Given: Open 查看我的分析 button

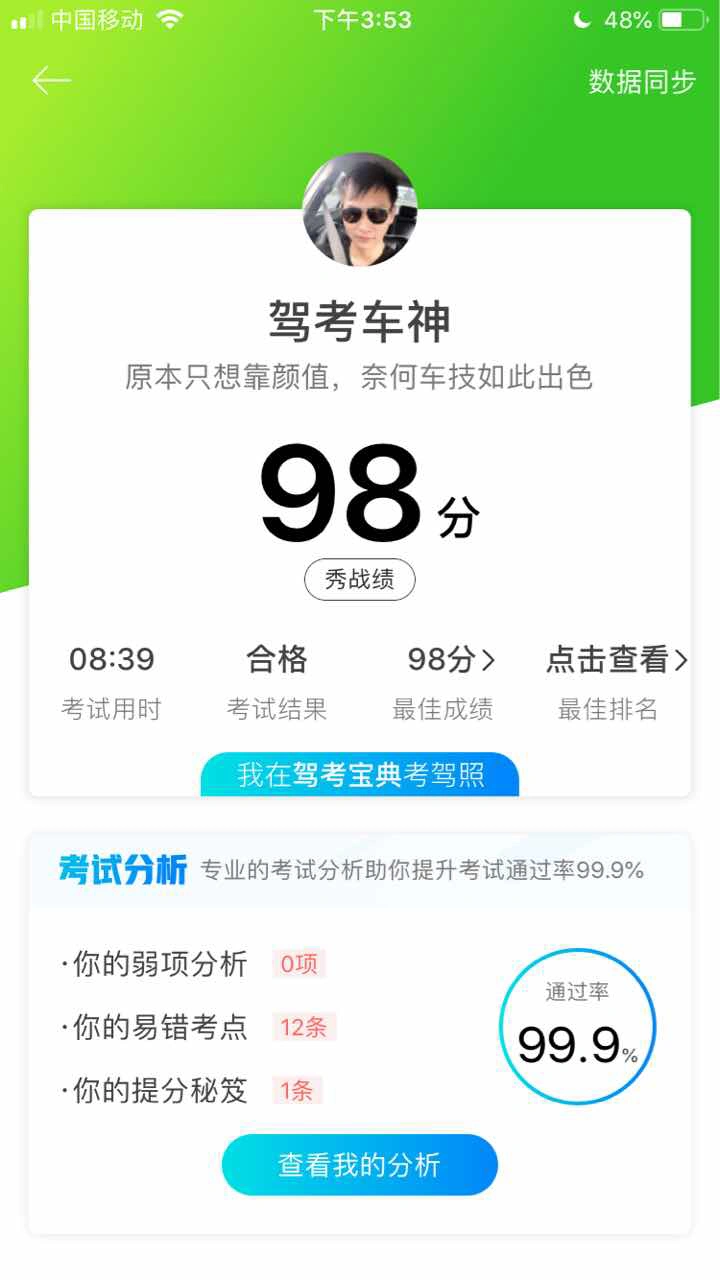Looking at the screenshot, I should coord(359,1165).
